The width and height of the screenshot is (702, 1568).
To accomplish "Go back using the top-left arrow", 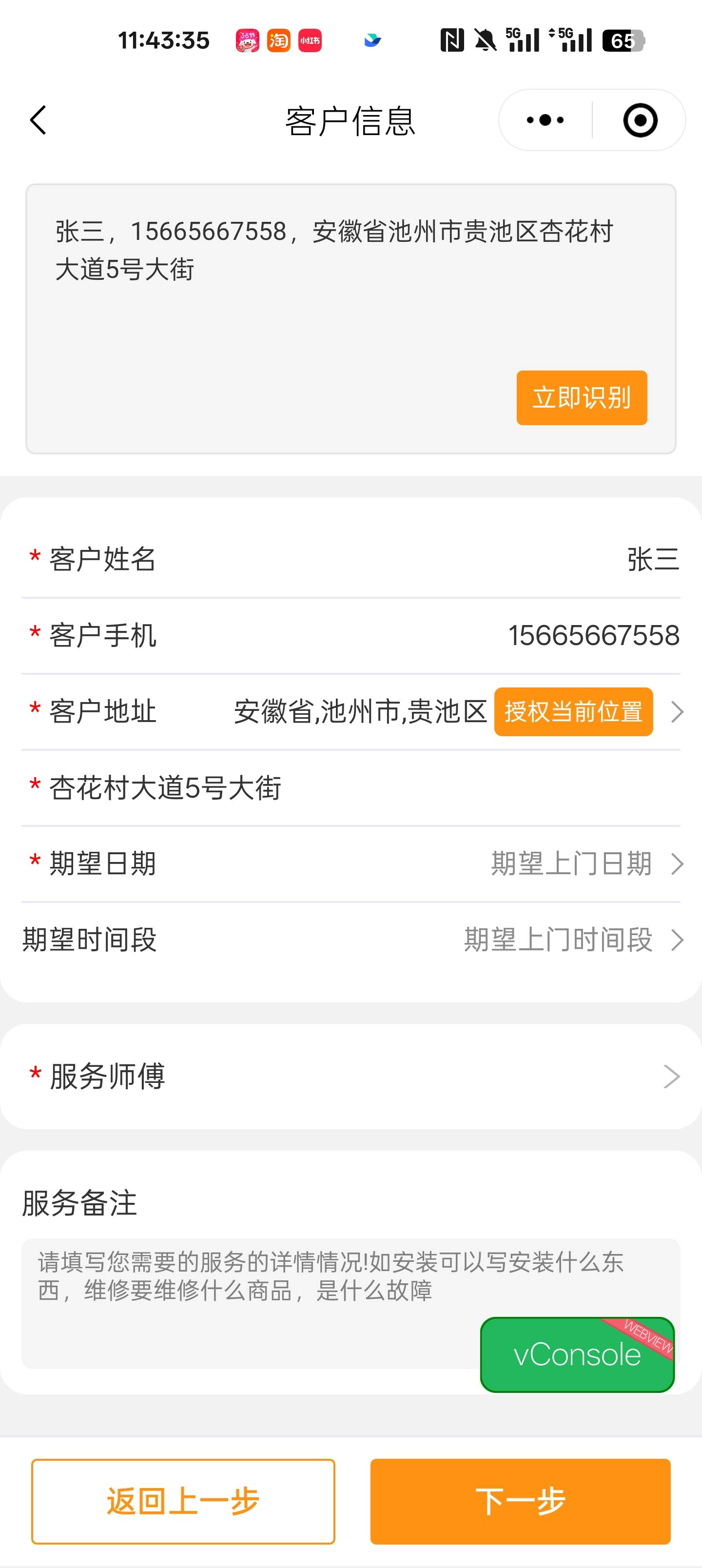I will [x=39, y=120].
